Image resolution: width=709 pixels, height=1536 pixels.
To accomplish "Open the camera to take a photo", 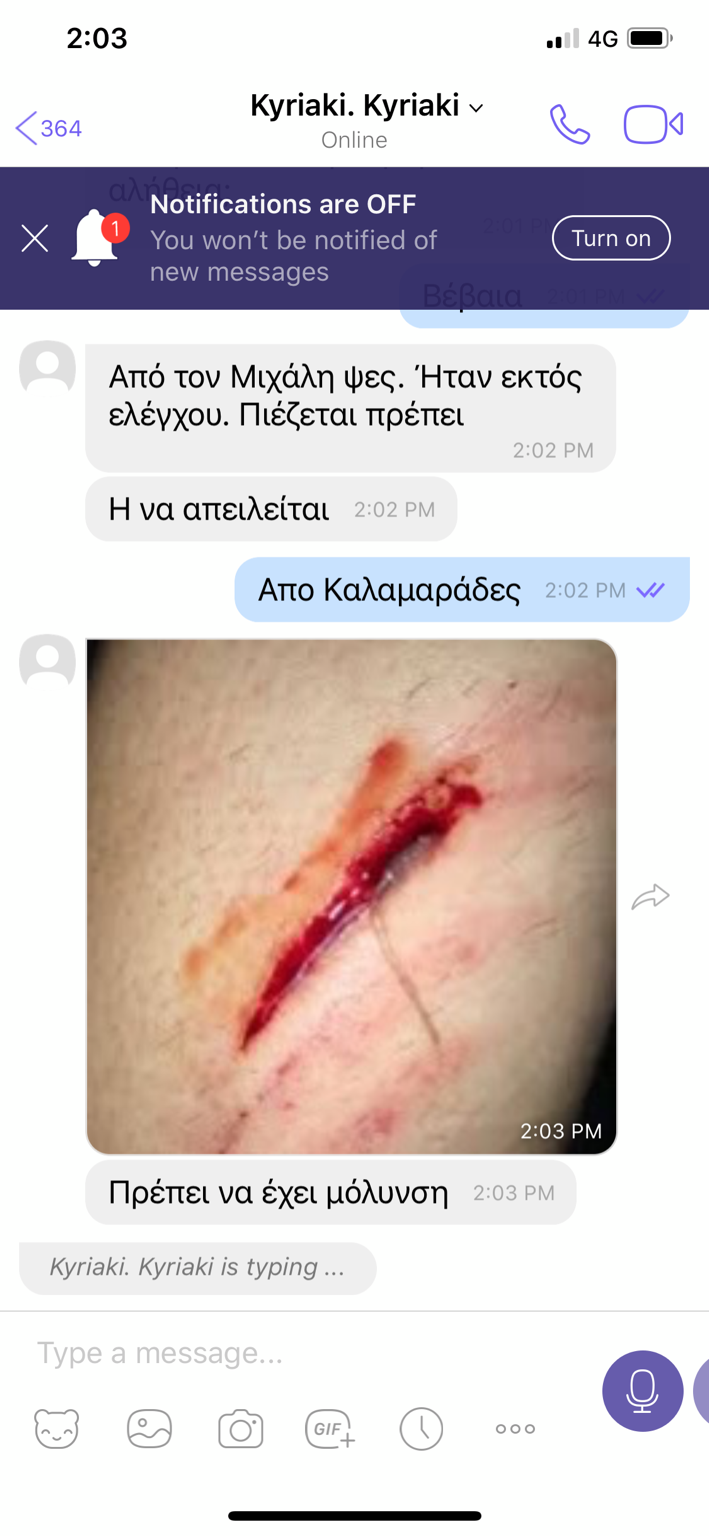I will (x=240, y=1429).
